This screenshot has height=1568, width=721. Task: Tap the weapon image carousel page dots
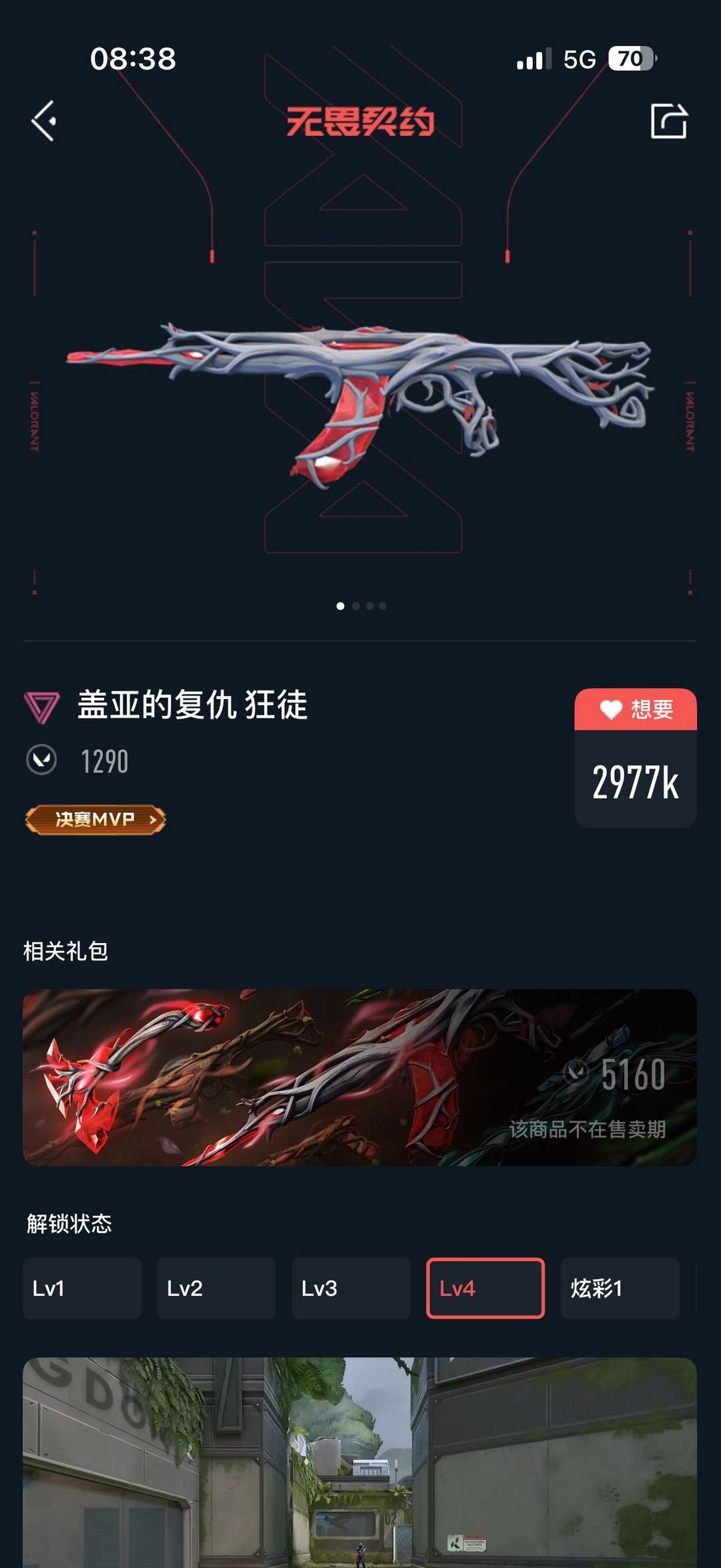[361, 606]
